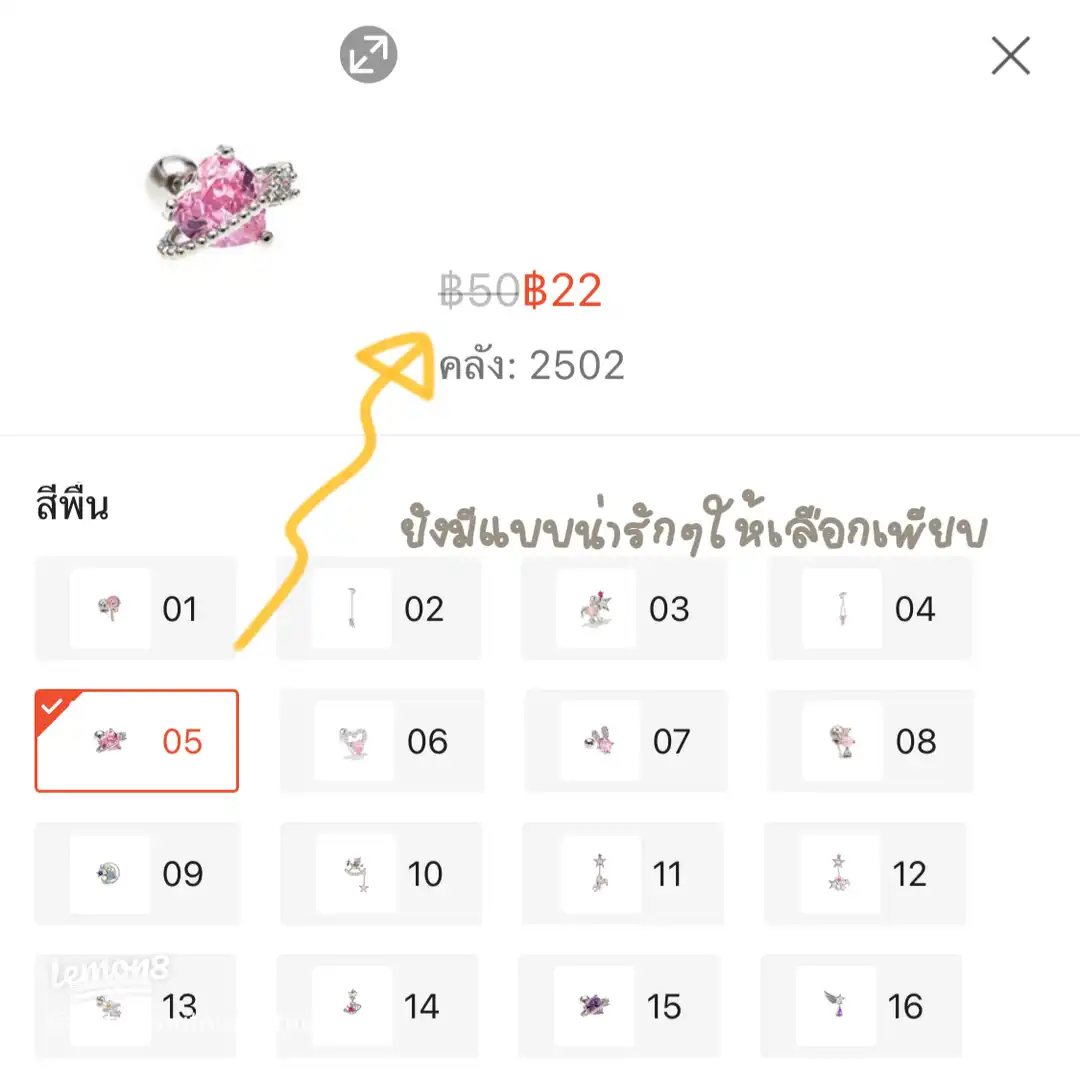Image resolution: width=1080 pixels, height=1080 pixels.
Task: Pick variation 03
Action: [623, 609]
